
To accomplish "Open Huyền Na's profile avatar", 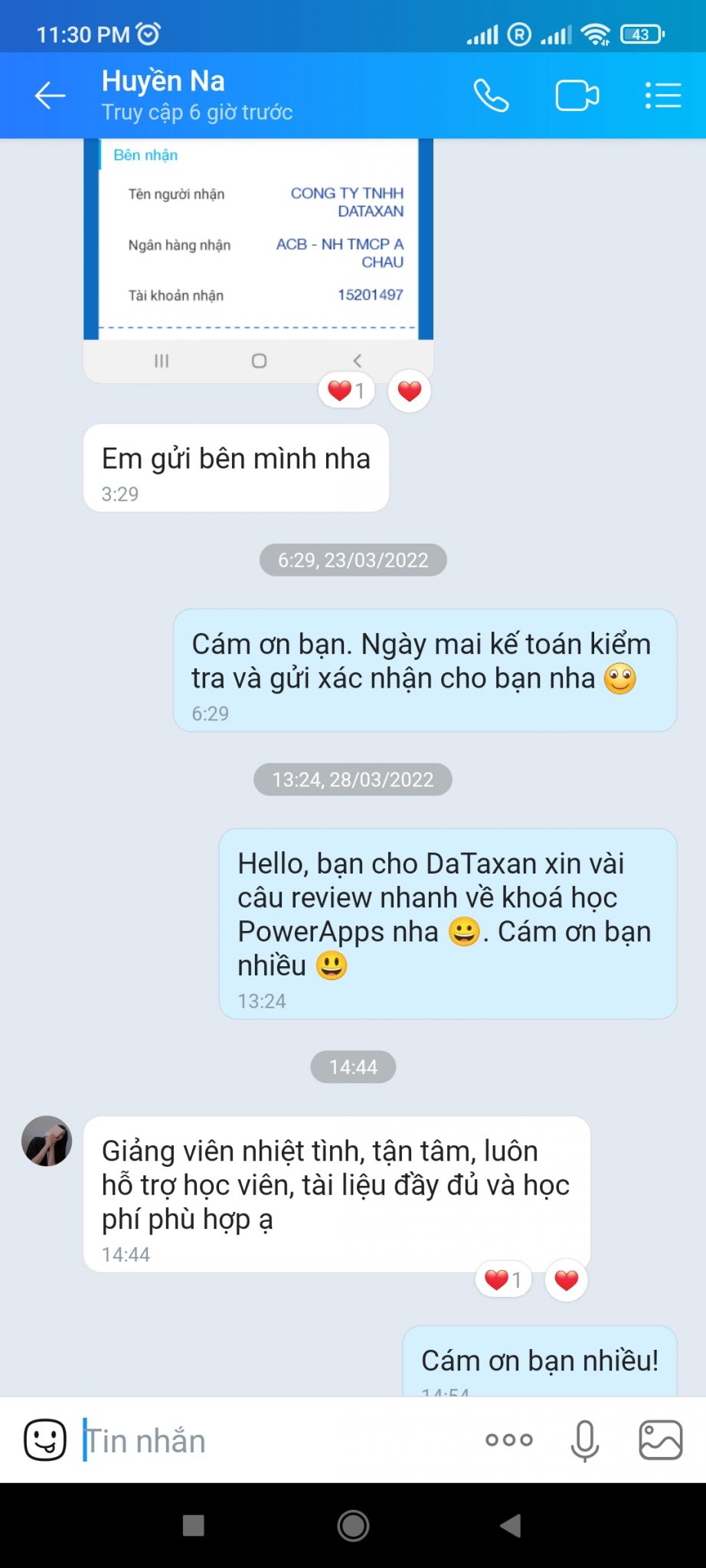I will pyautogui.click(x=47, y=1141).
